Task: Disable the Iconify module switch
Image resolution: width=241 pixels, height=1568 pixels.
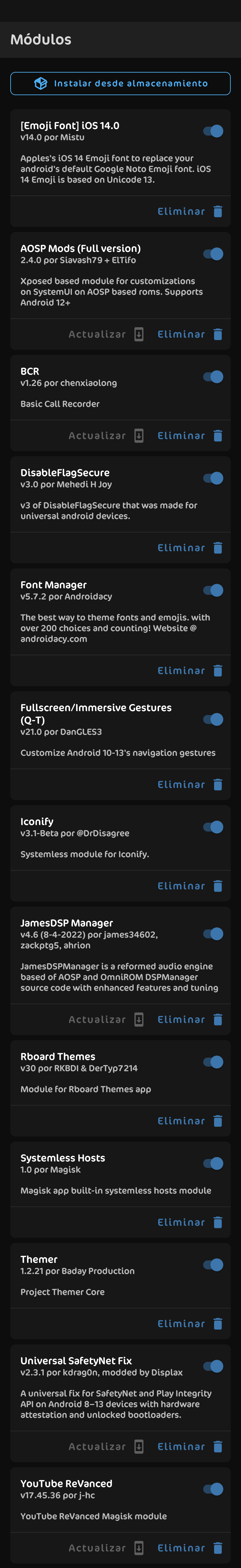Action: click(x=213, y=827)
